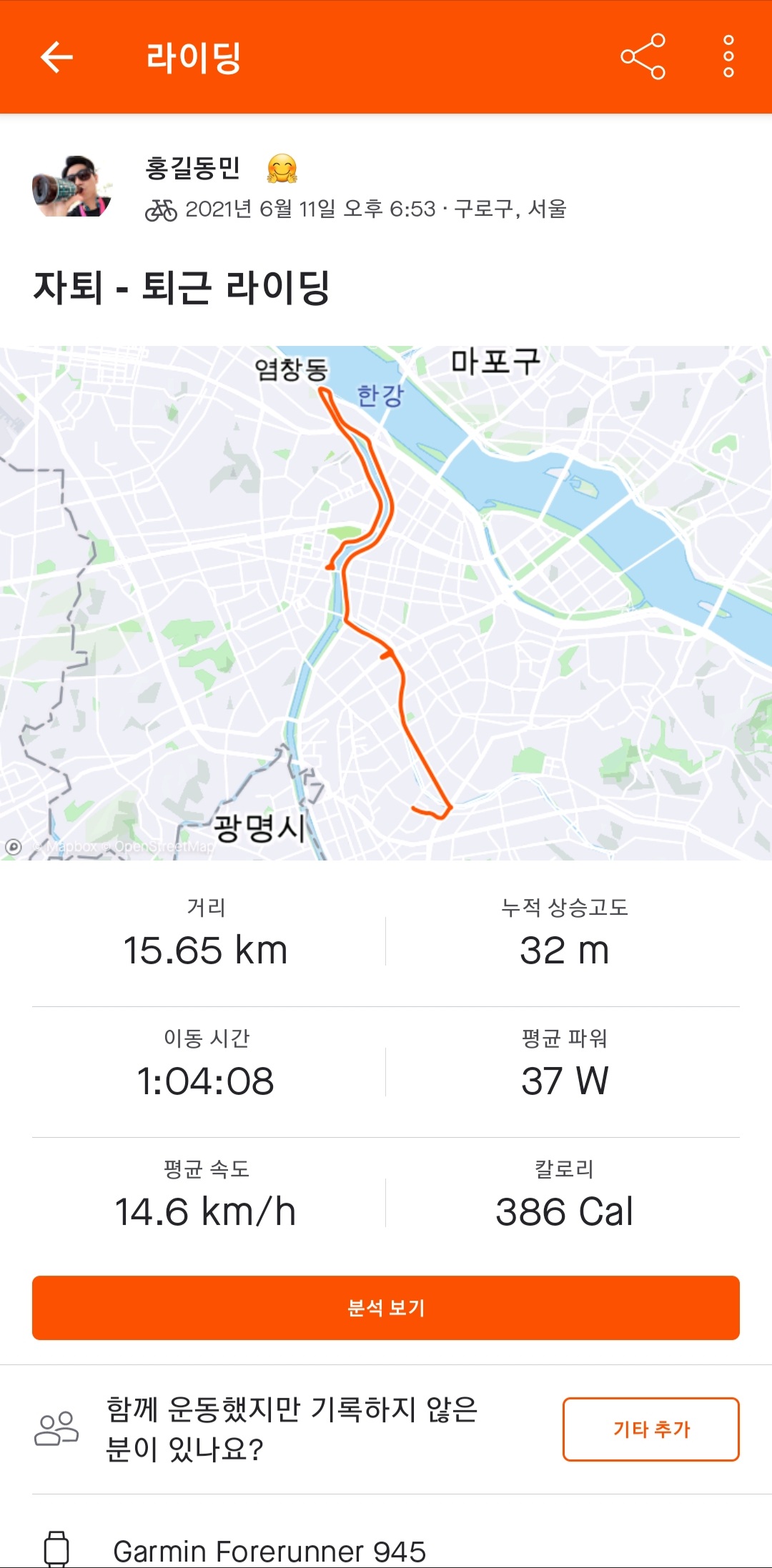Open the ride route map

[x=386, y=602]
